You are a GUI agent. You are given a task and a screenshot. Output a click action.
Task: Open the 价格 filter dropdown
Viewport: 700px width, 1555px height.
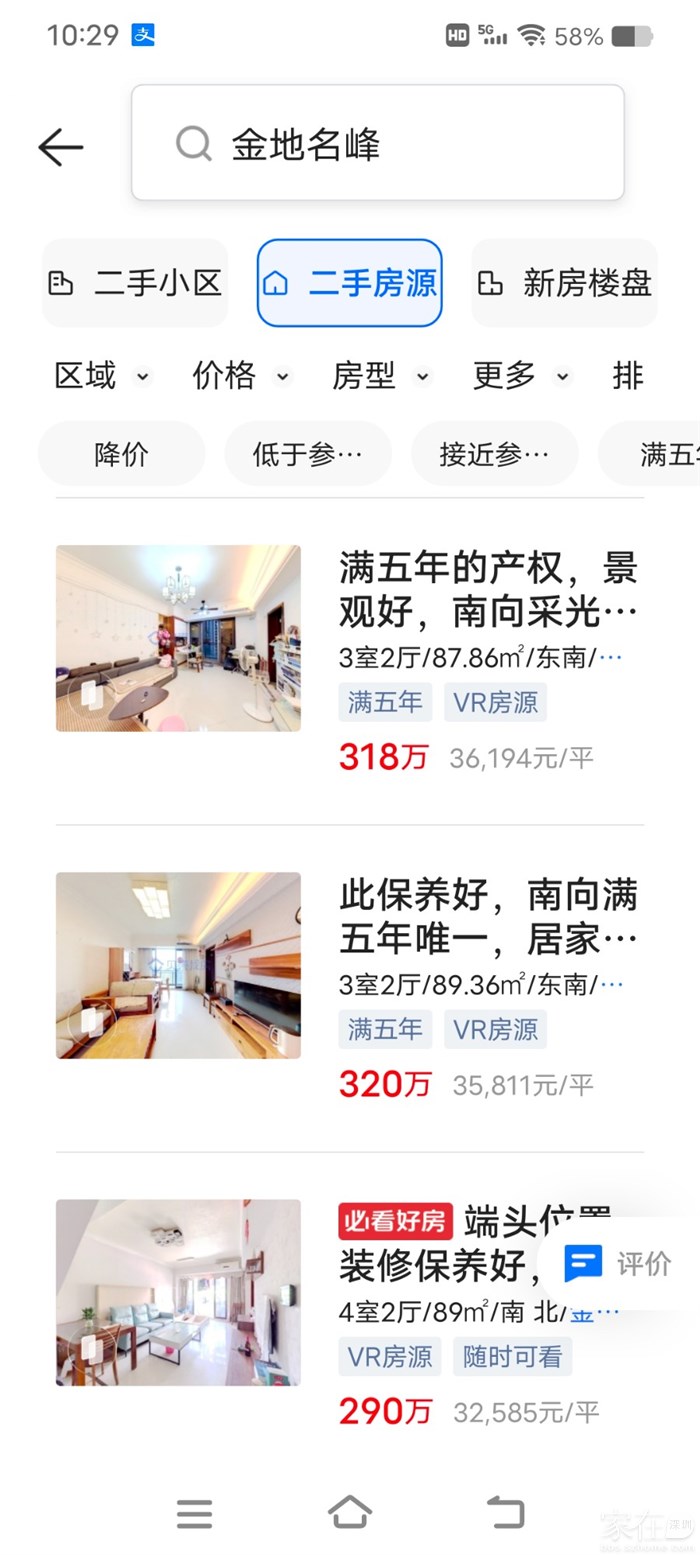point(240,376)
